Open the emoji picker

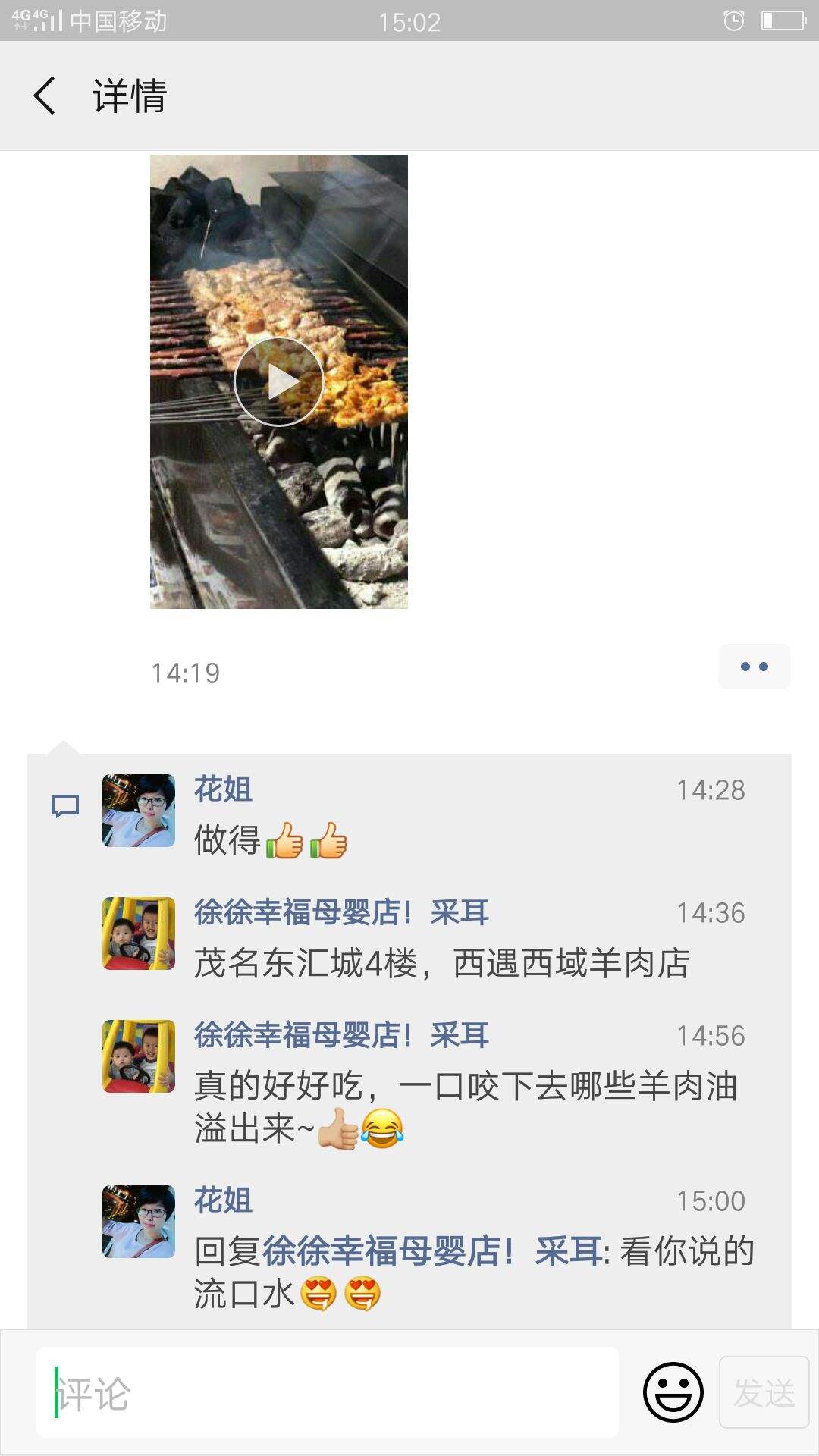pos(673,1393)
